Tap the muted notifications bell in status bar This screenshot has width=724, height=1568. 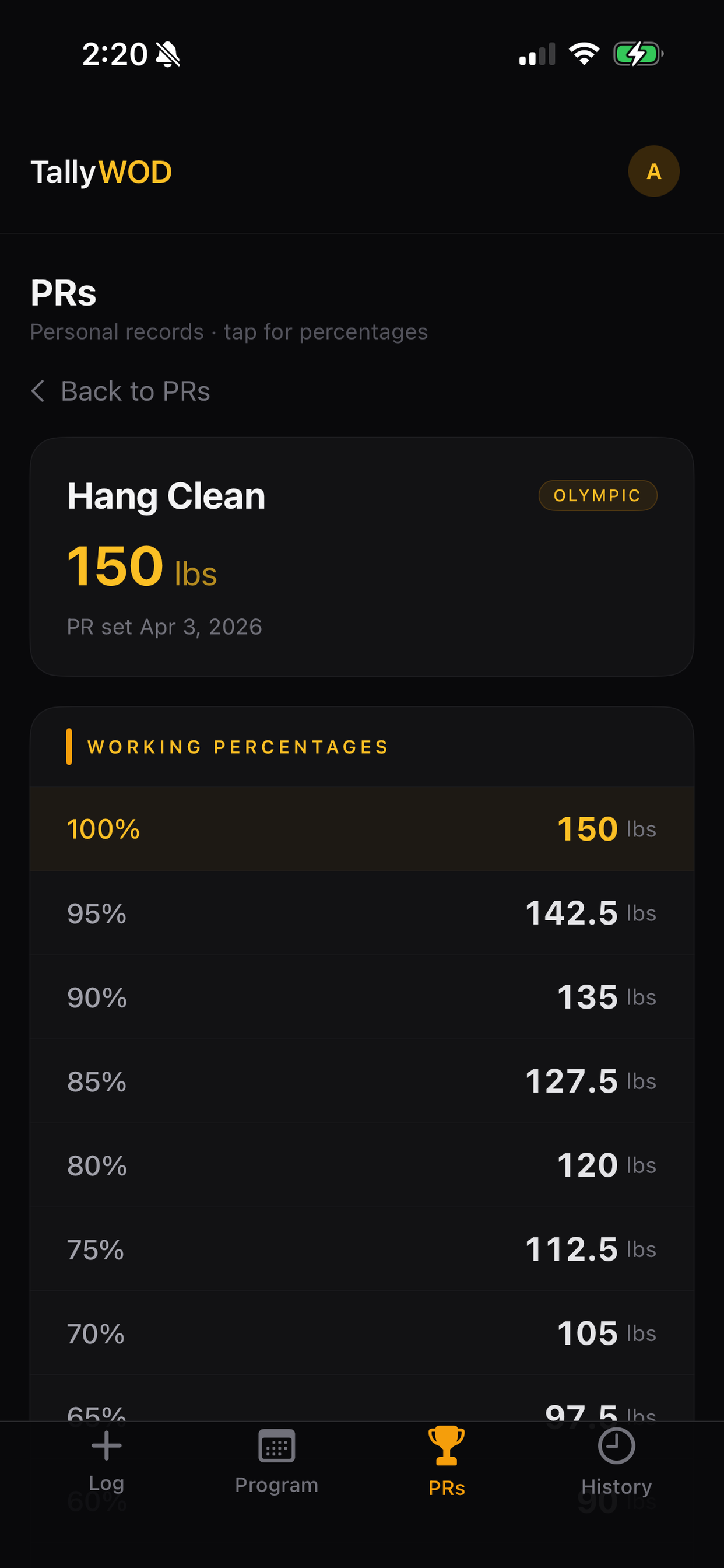(x=168, y=54)
